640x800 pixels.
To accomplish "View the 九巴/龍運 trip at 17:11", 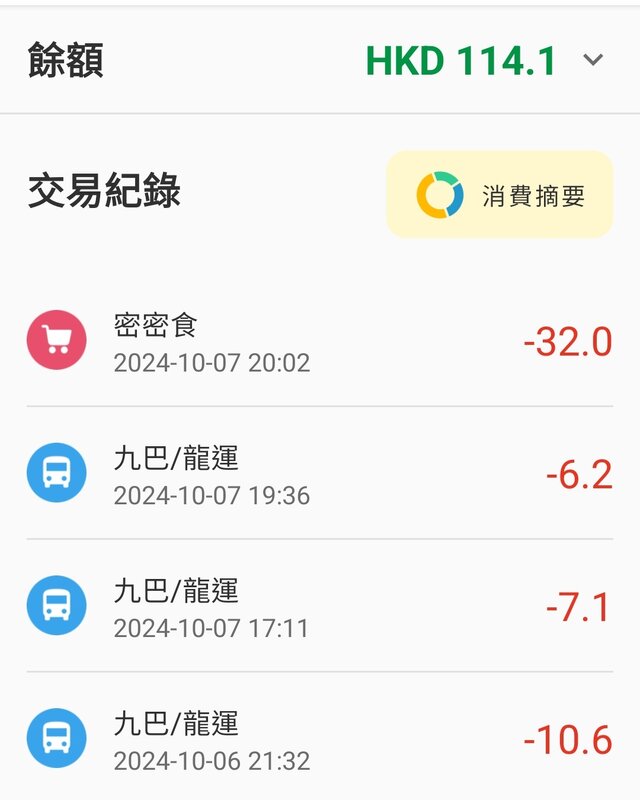I will click(318, 607).
